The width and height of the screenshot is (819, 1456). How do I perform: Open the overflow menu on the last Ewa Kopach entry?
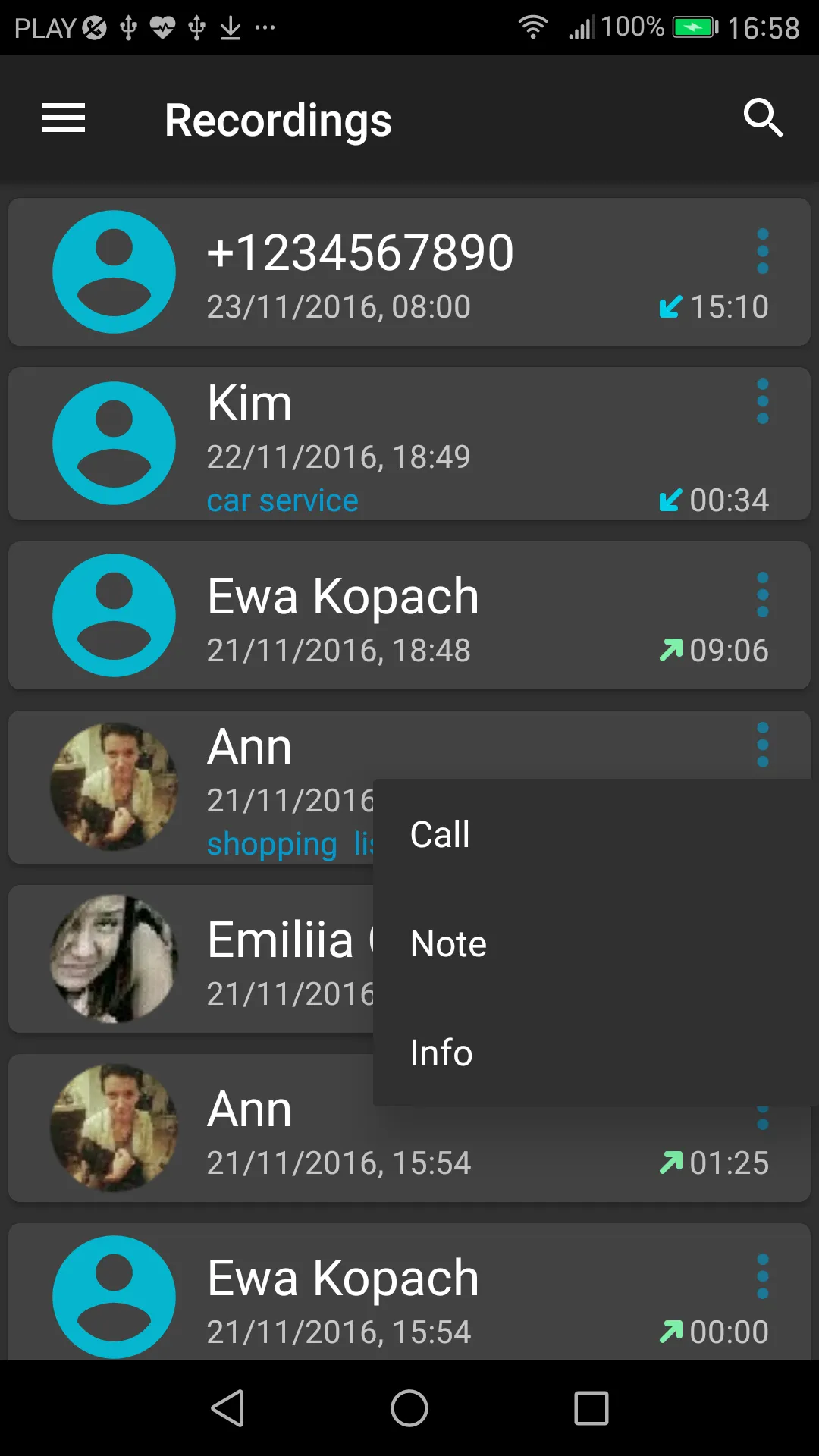[x=762, y=1276]
